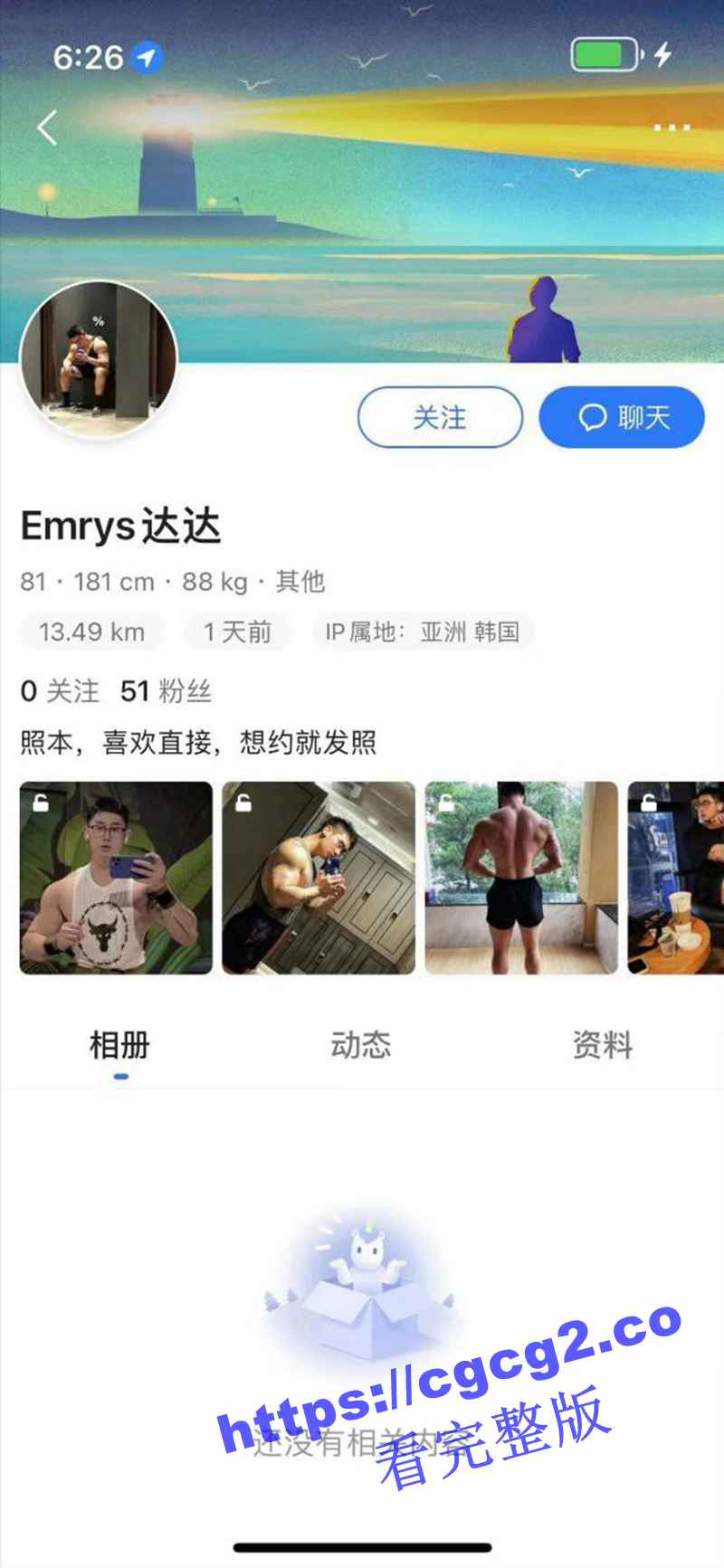Start a chat via the 聊天 button

[622, 417]
